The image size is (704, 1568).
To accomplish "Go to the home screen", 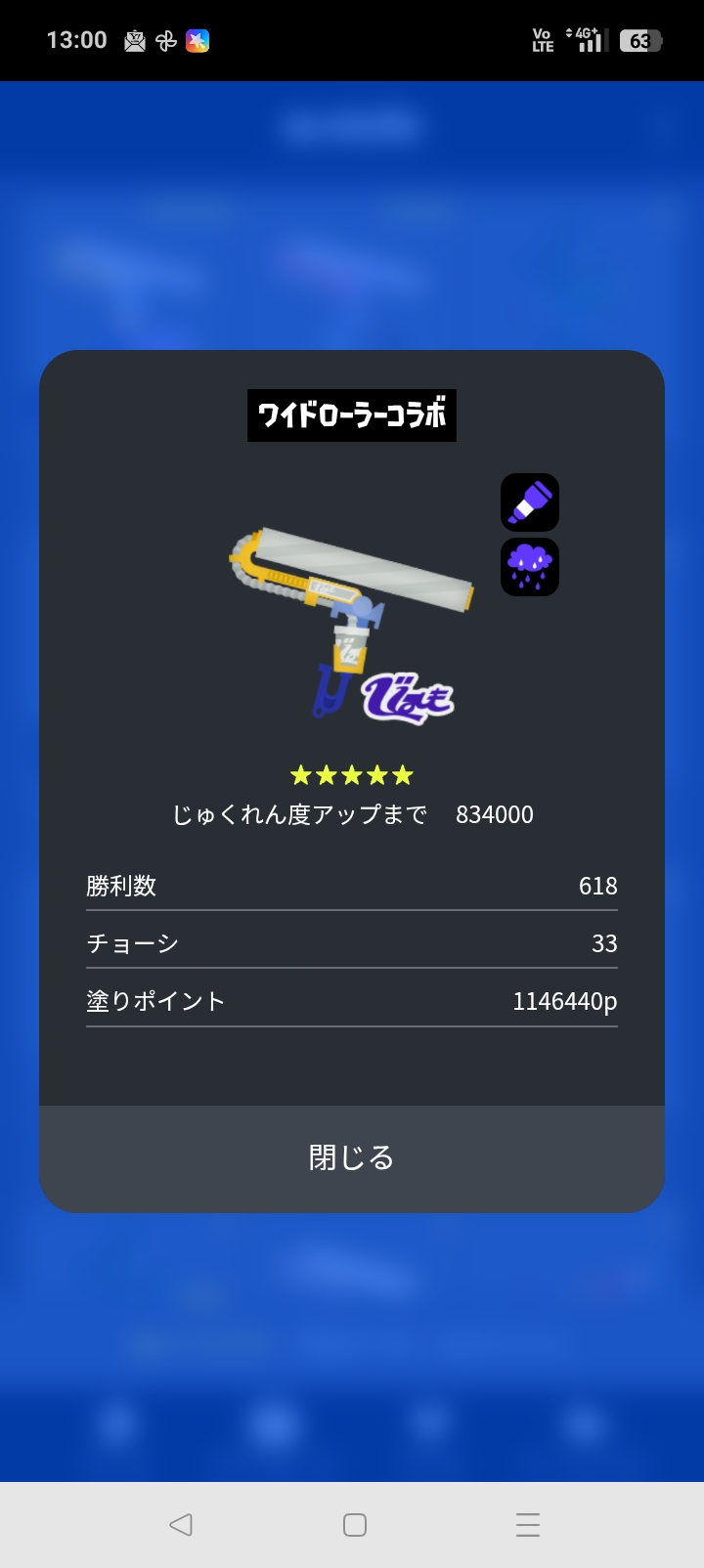I will [355, 1525].
